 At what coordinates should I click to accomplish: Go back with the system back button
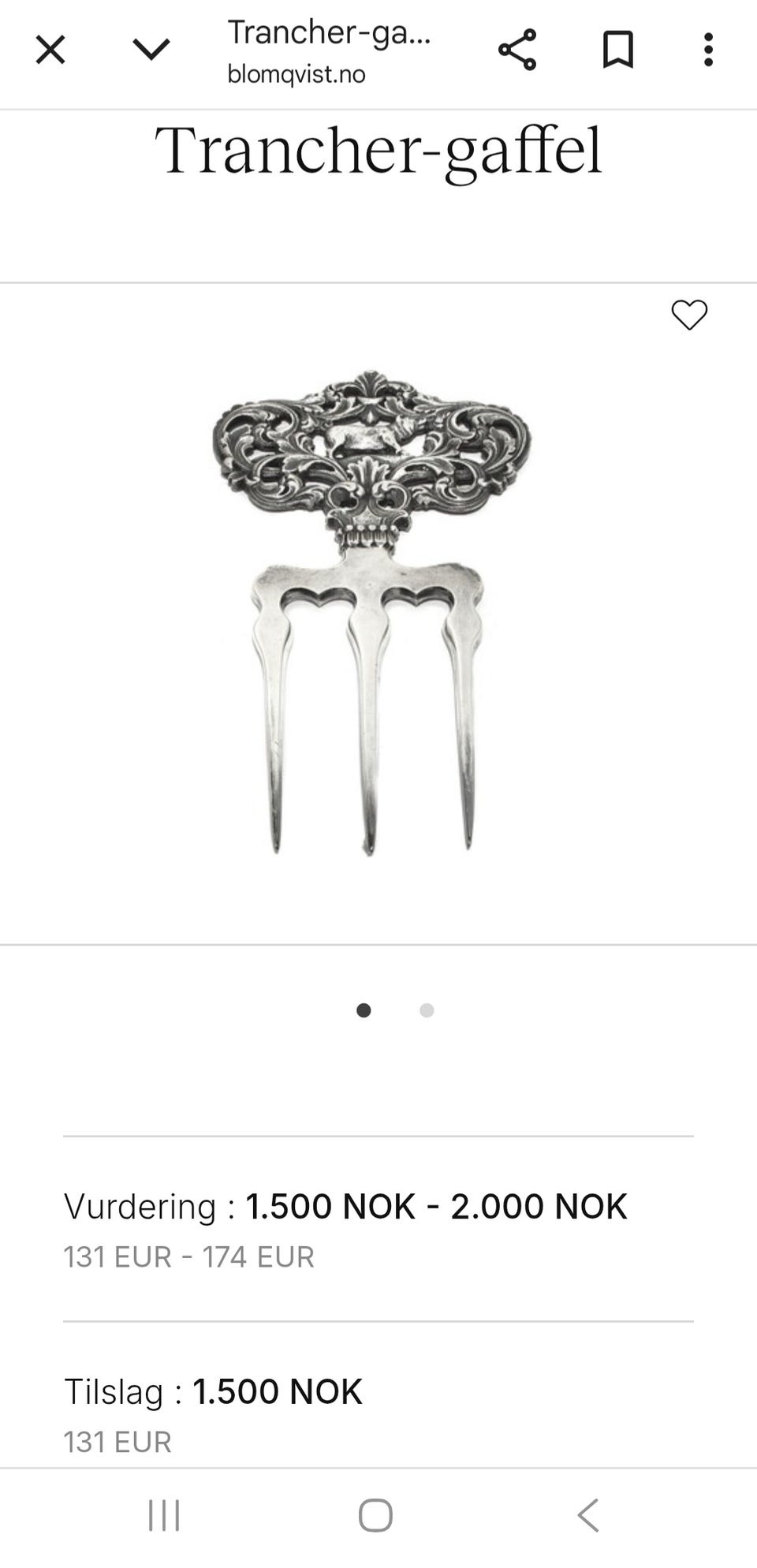point(588,1515)
